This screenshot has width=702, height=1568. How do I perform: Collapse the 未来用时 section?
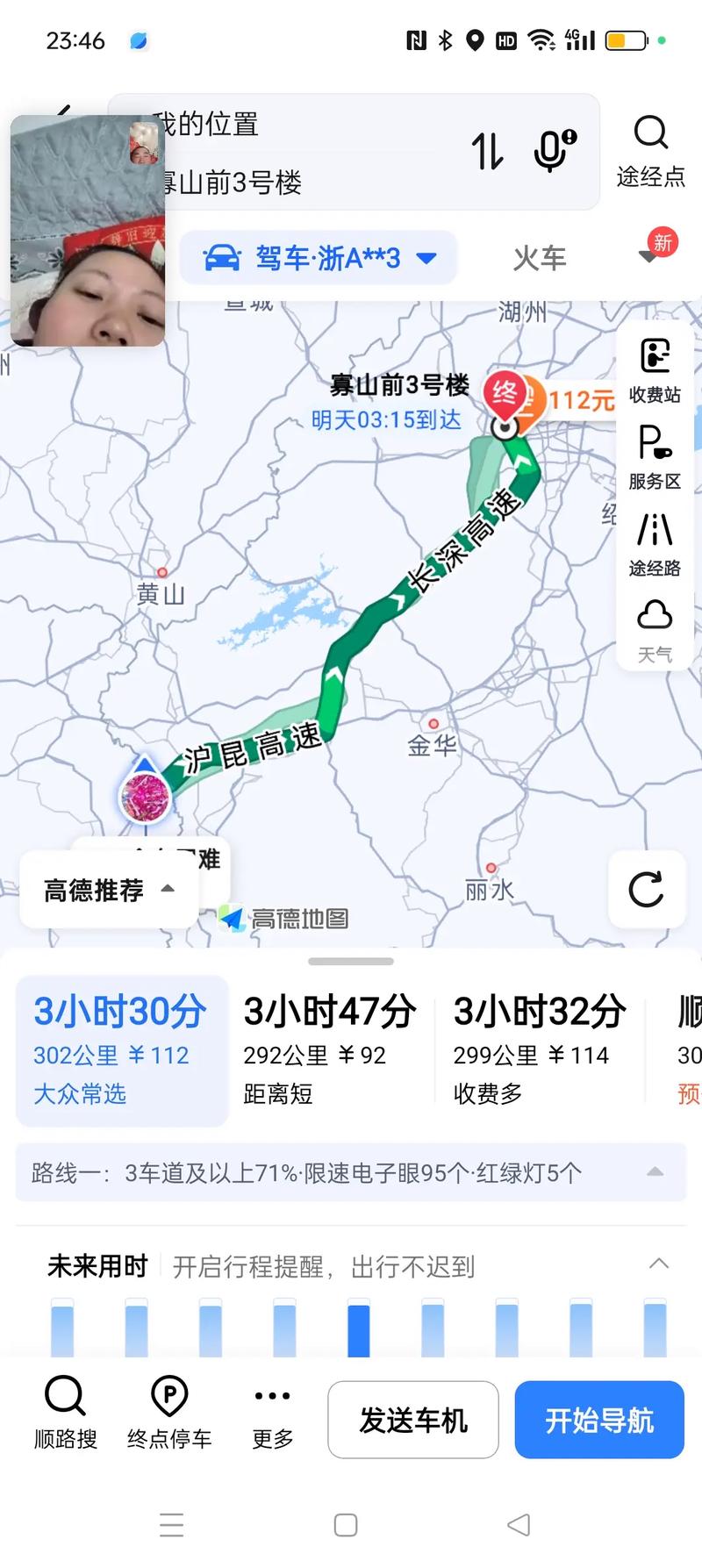(x=659, y=1264)
